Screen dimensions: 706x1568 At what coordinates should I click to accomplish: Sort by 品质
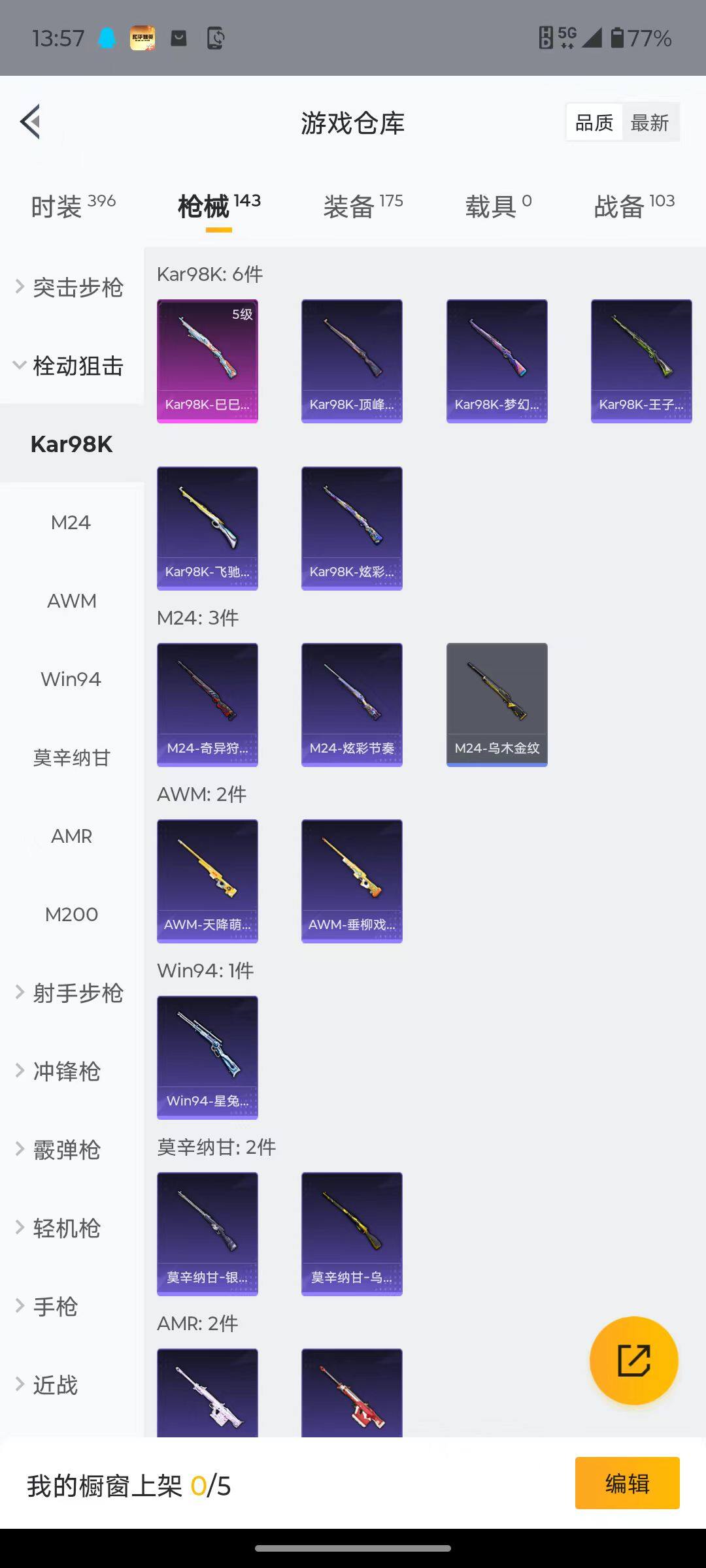(x=594, y=123)
